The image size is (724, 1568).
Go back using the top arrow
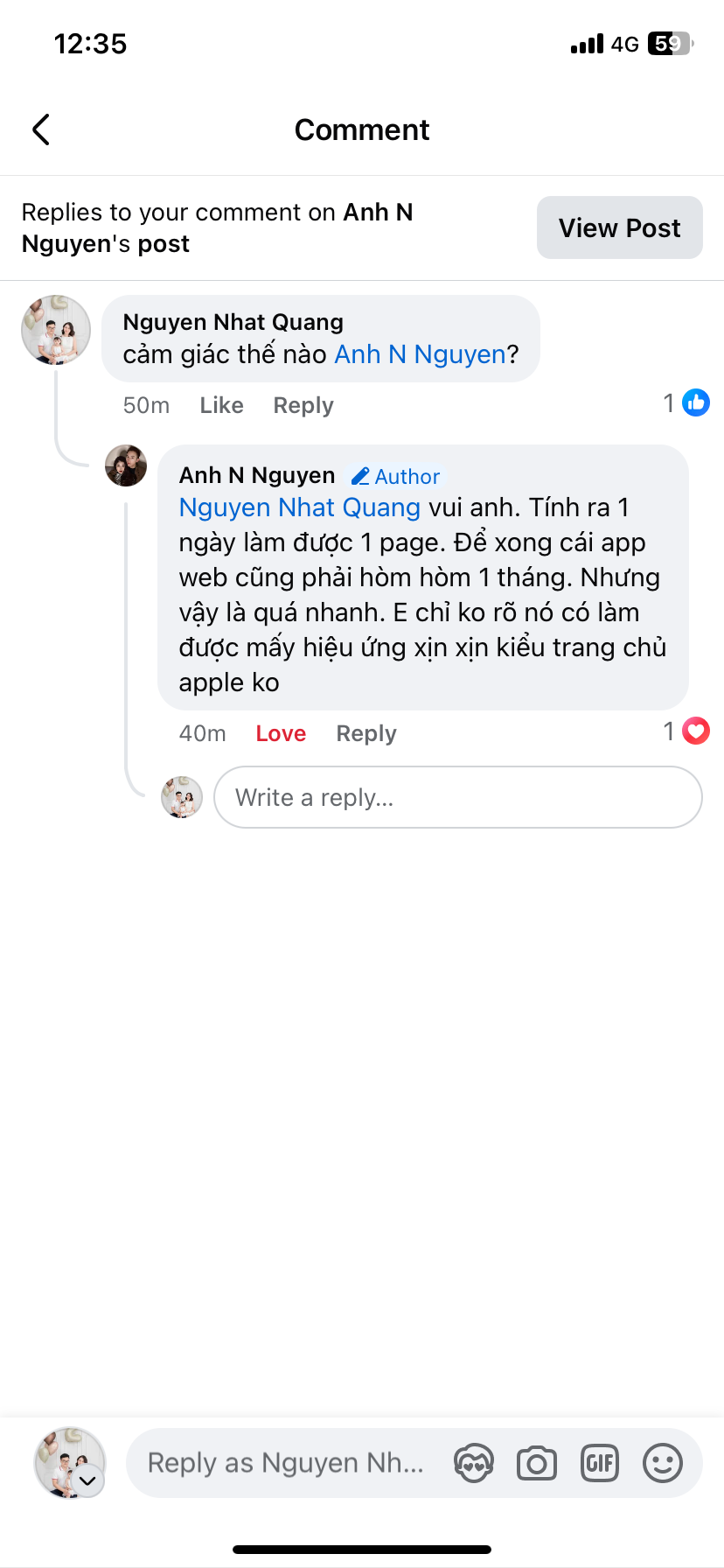tap(41, 129)
